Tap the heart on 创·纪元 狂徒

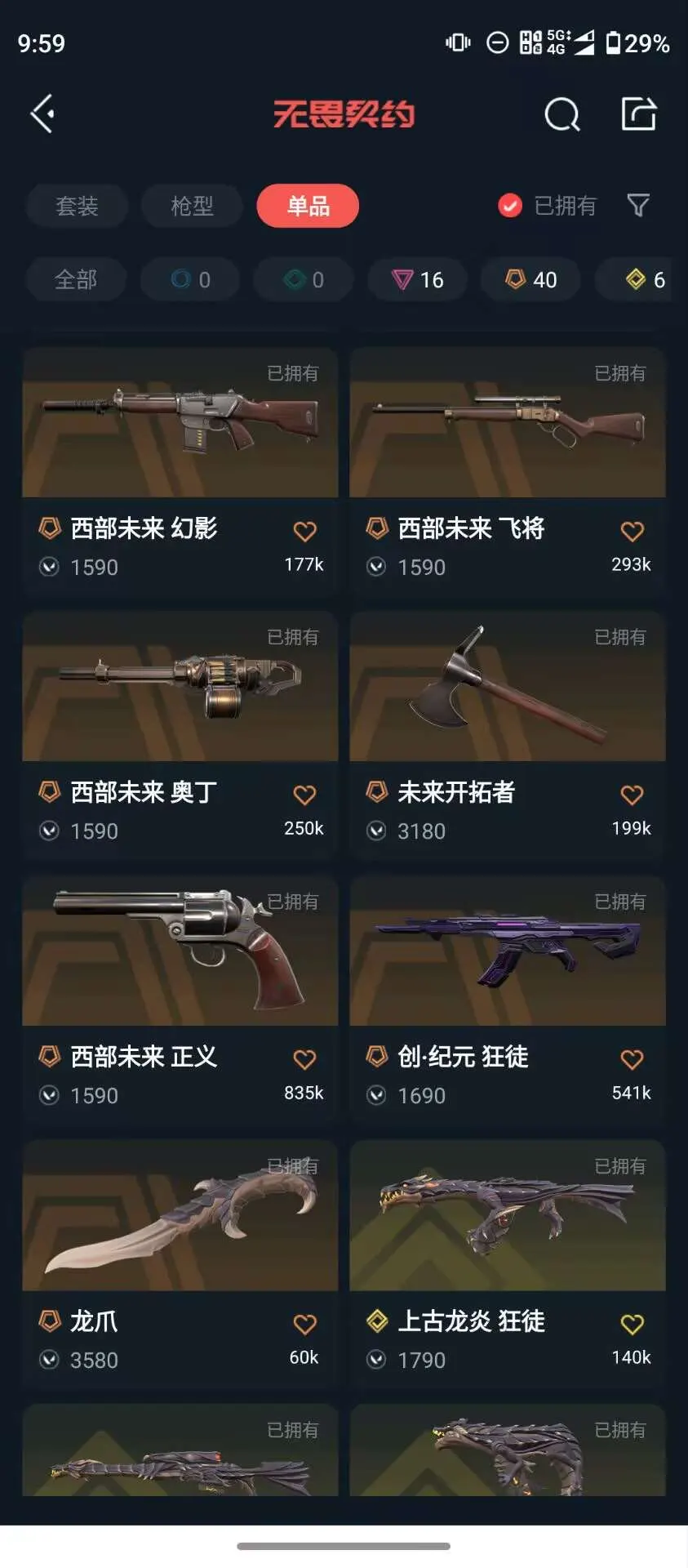click(x=632, y=1060)
